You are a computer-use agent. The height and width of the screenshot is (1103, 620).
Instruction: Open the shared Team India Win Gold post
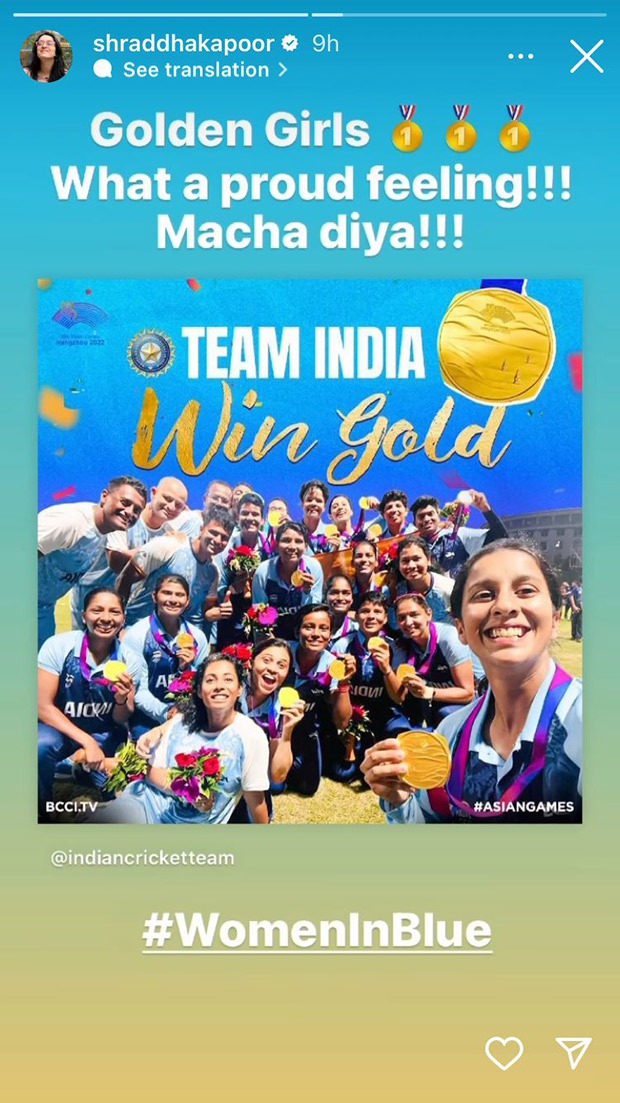(310, 550)
